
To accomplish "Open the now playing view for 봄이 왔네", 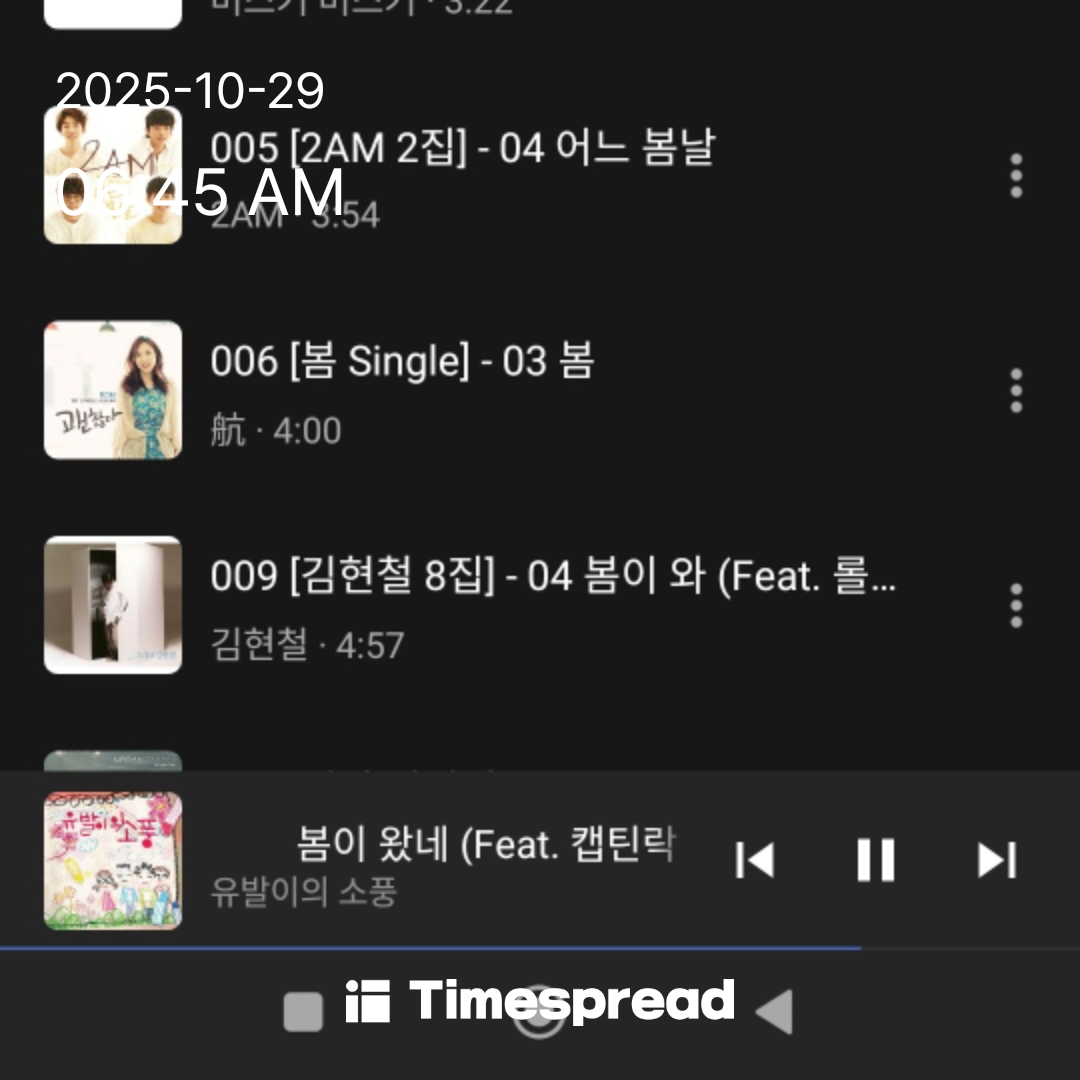I will click(440, 862).
